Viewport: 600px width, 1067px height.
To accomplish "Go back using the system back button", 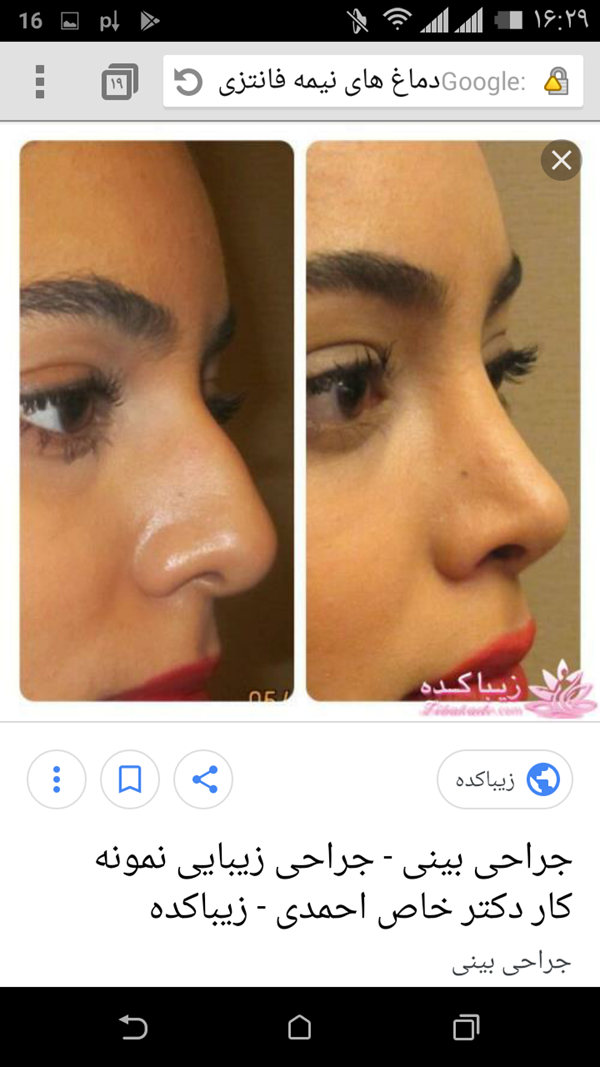I will 133,1027.
